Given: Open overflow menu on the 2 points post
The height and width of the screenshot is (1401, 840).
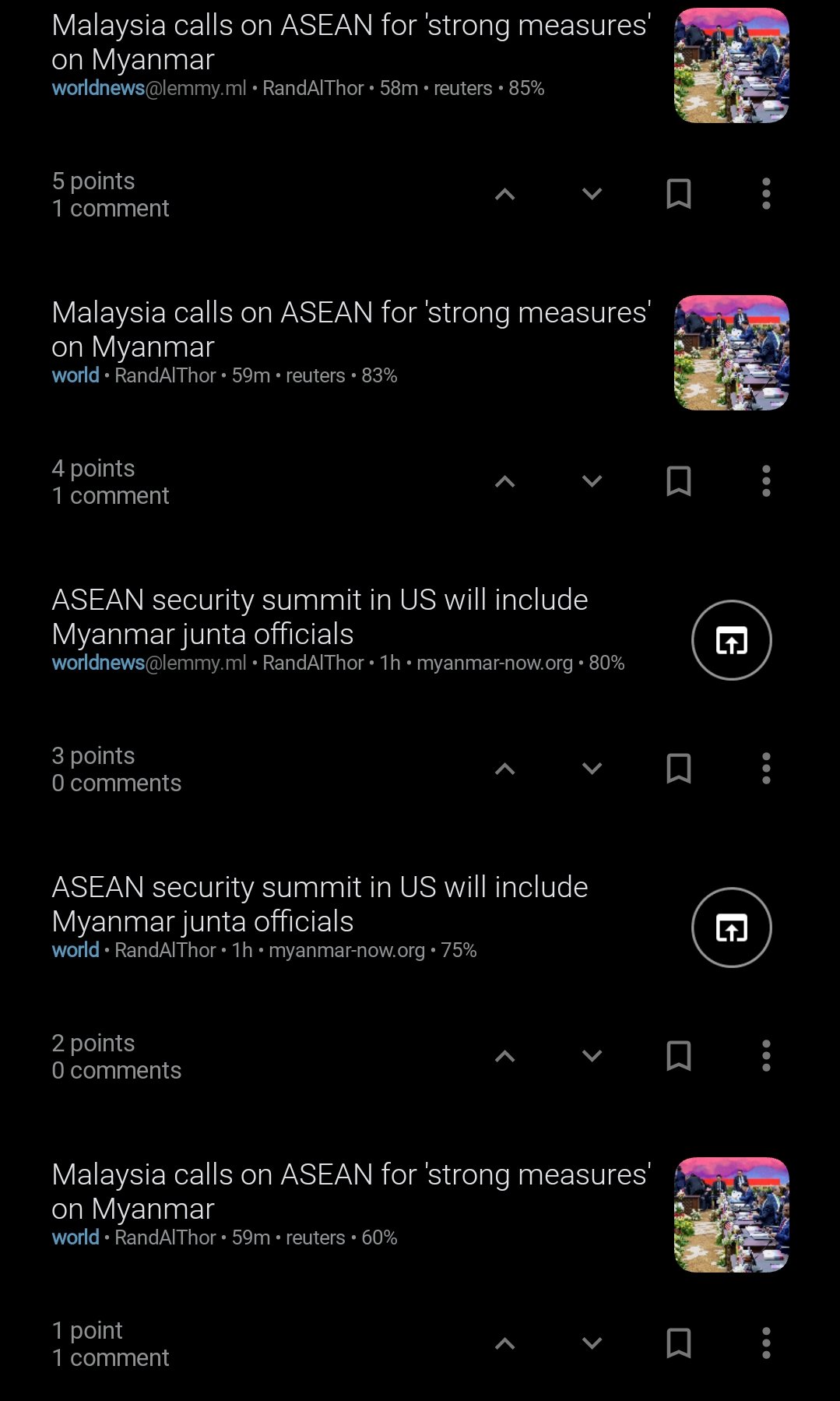Looking at the screenshot, I should pos(766,1056).
